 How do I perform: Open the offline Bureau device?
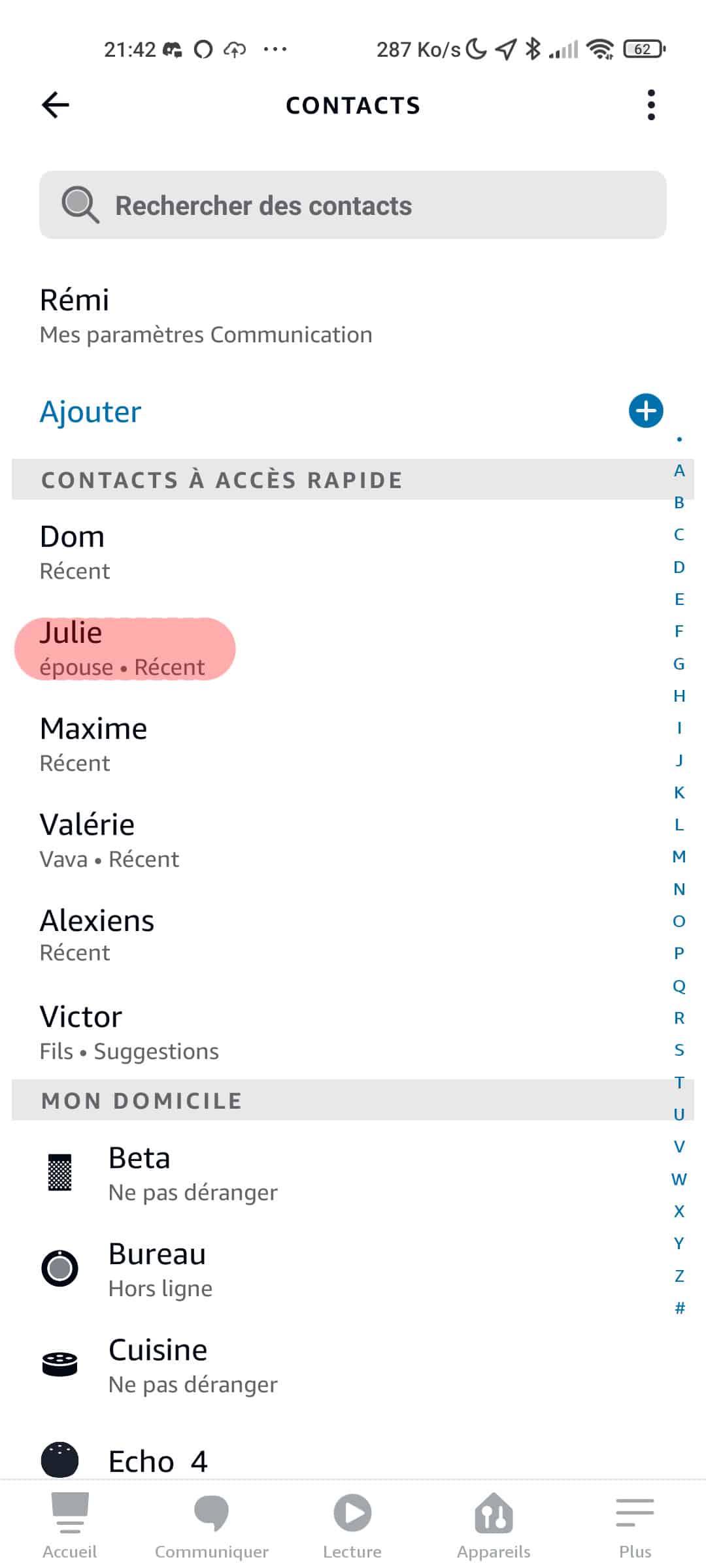click(x=340, y=1270)
